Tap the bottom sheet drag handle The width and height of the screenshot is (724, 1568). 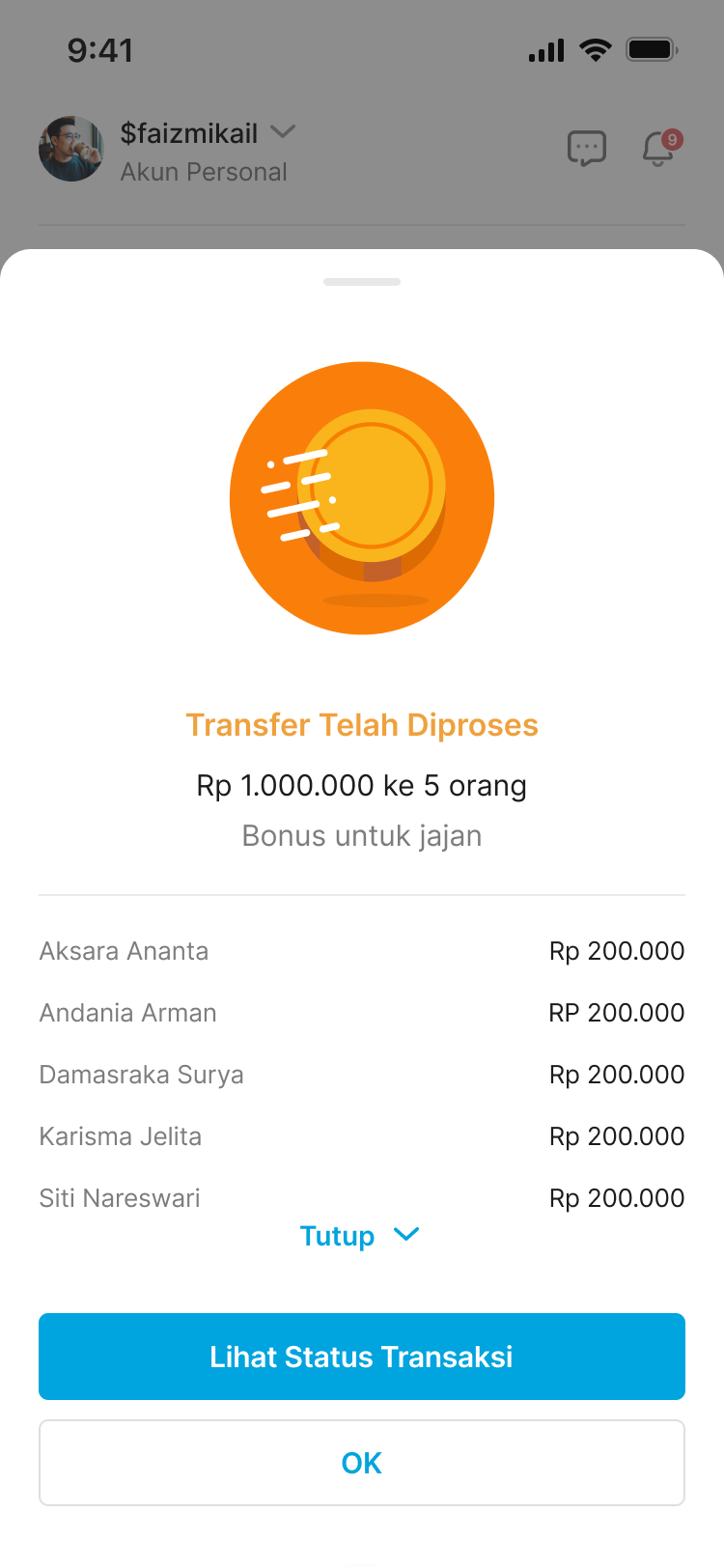coord(362,282)
